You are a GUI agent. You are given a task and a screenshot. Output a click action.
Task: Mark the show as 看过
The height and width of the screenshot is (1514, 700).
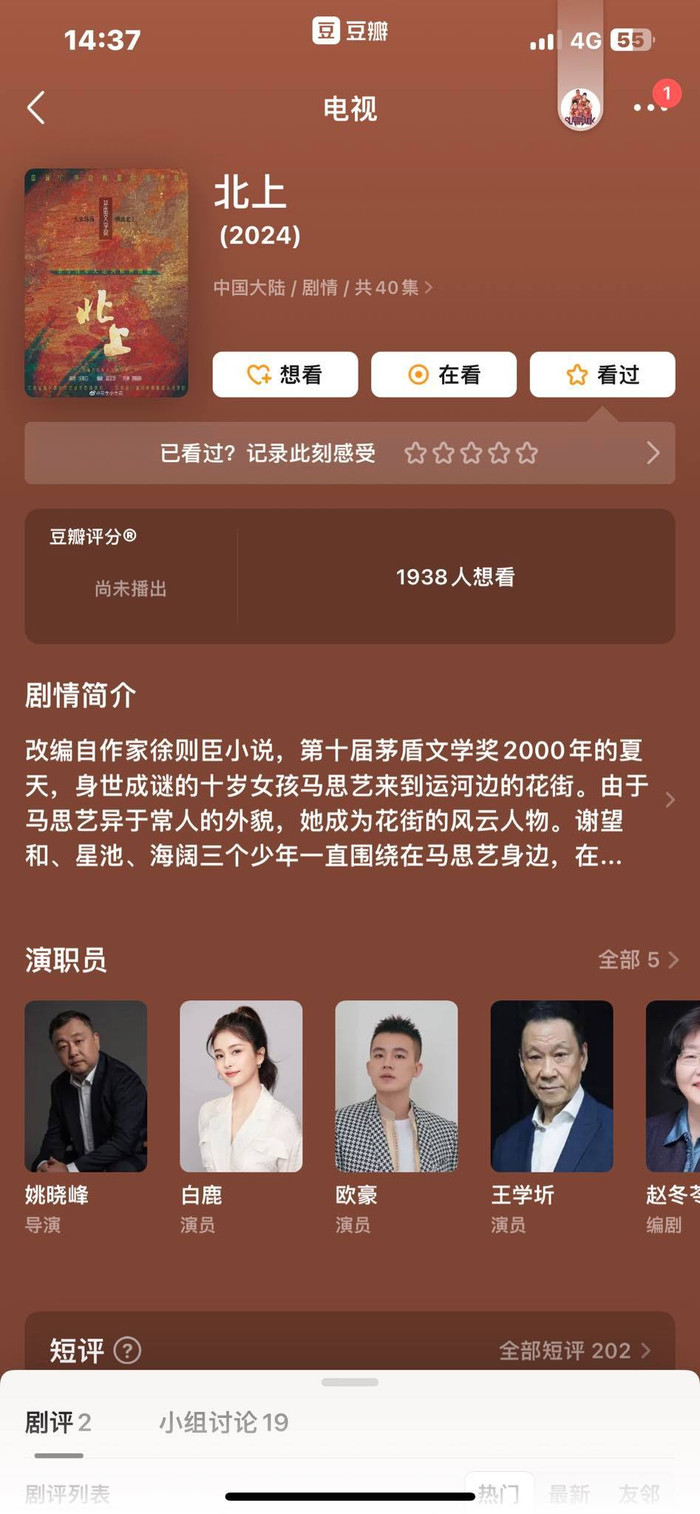tap(602, 375)
